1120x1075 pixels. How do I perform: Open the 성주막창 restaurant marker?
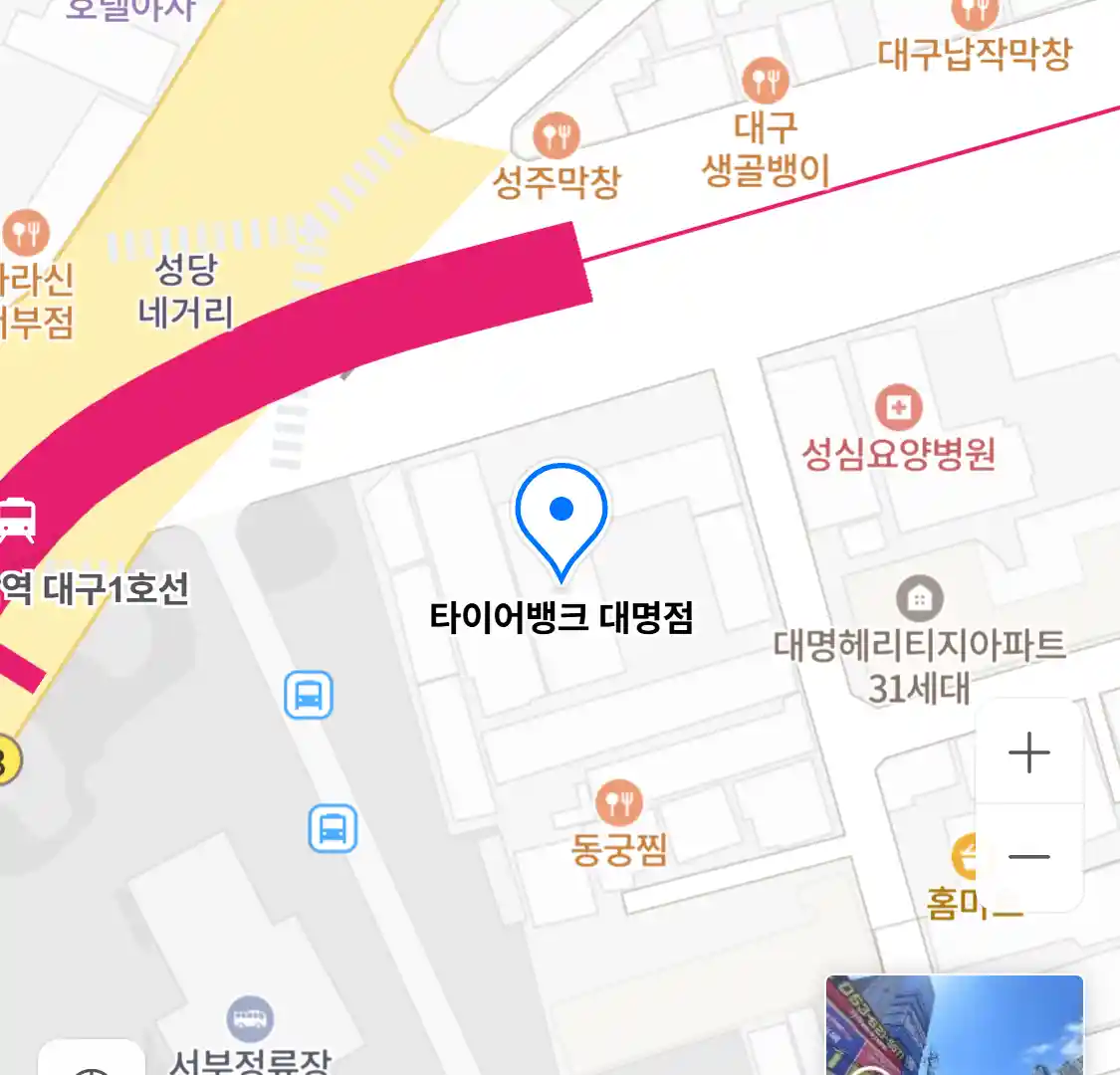(557, 136)
